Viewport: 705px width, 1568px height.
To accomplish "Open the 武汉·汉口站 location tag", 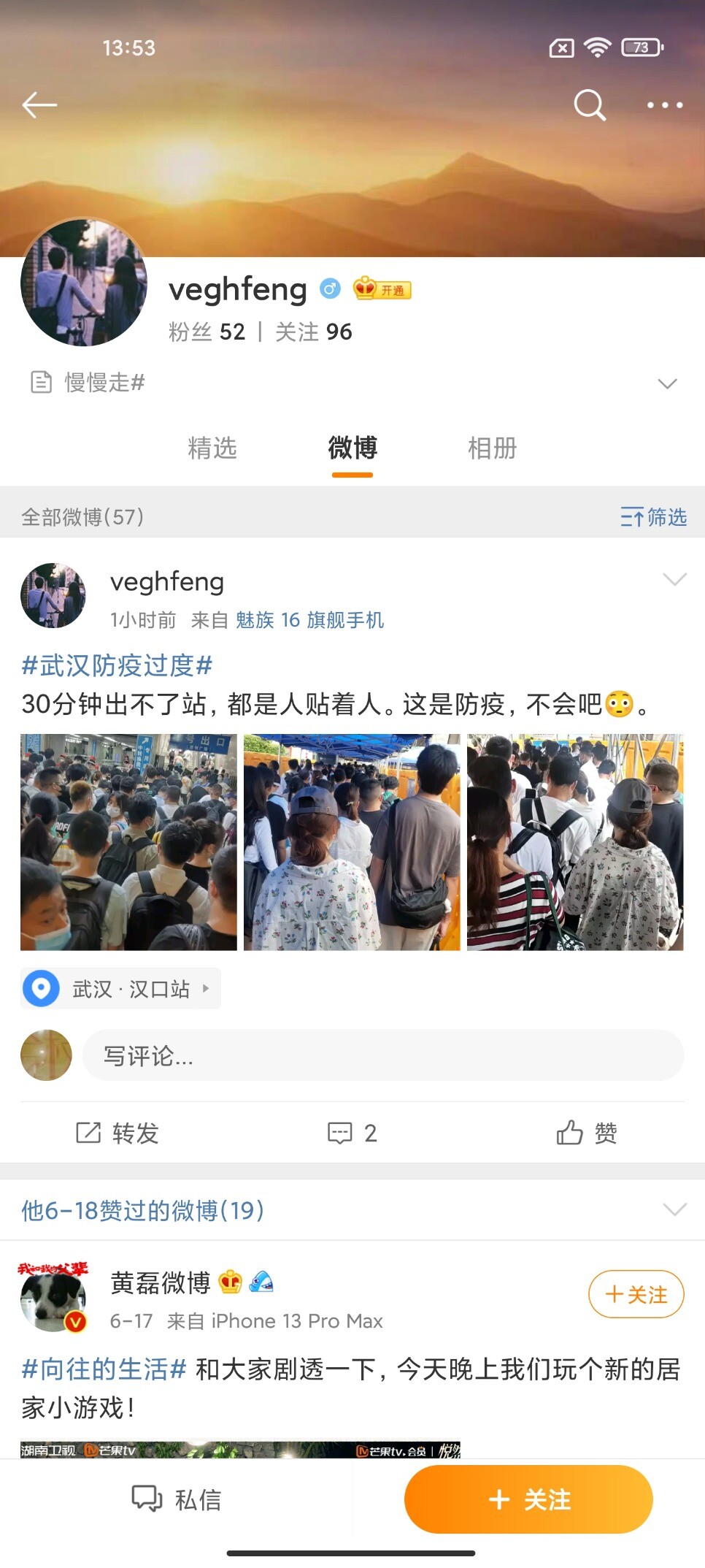I will [121, 989].
